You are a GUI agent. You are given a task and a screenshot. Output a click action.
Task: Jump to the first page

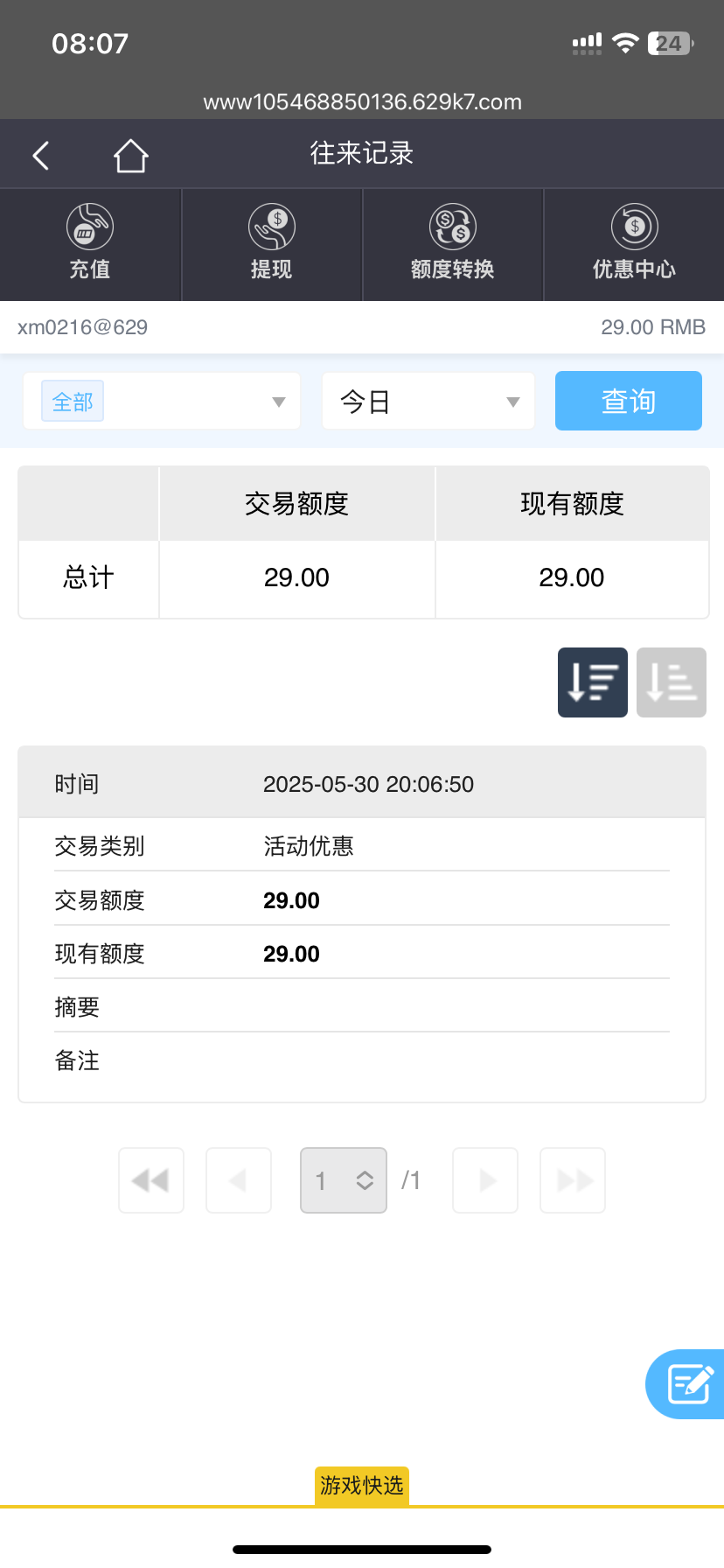tap(151, 1180)
